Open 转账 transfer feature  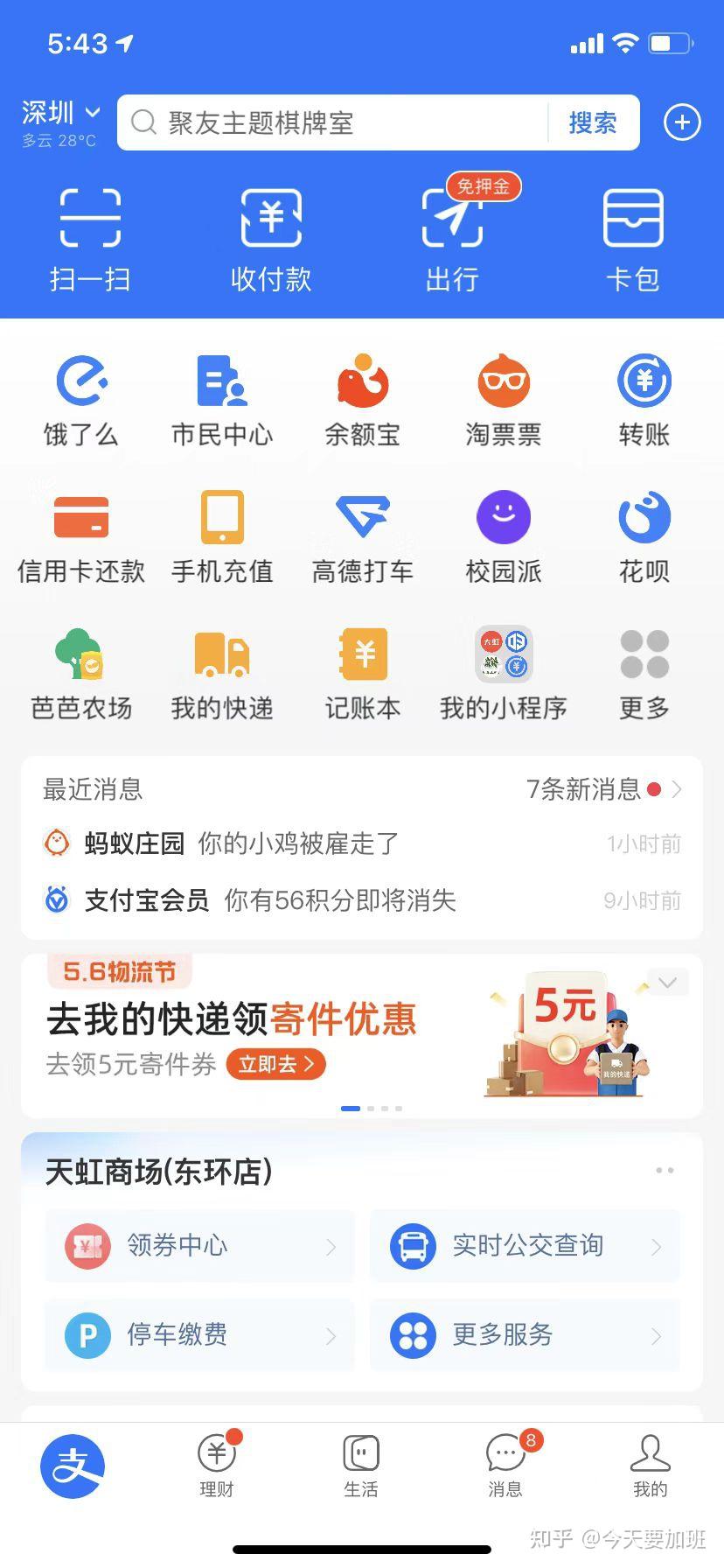point(643,398)
